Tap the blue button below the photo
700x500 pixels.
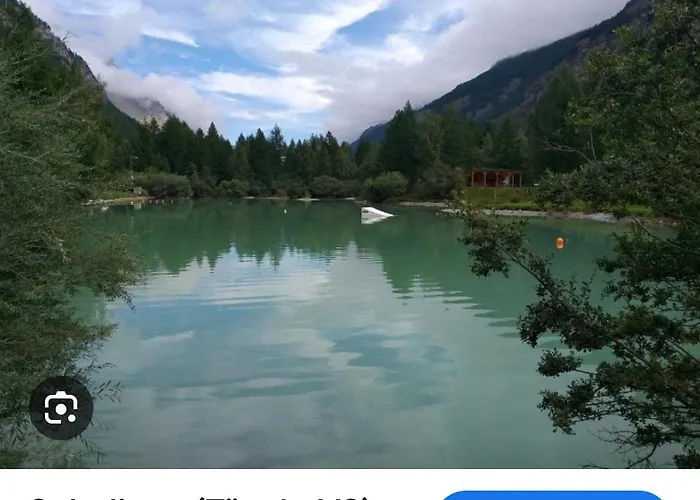coord(551,495)
